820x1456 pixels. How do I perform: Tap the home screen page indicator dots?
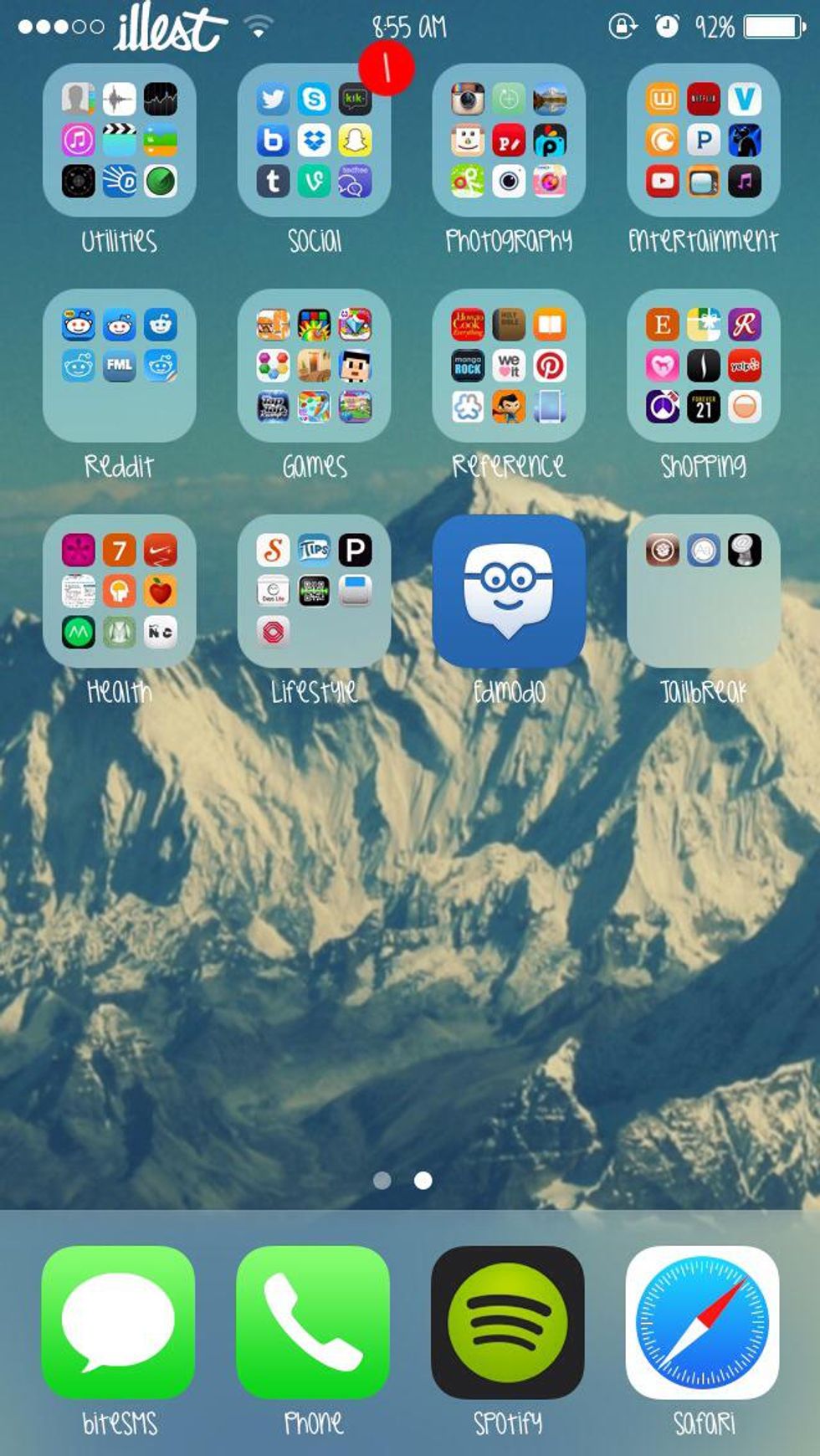(402, 1180)
